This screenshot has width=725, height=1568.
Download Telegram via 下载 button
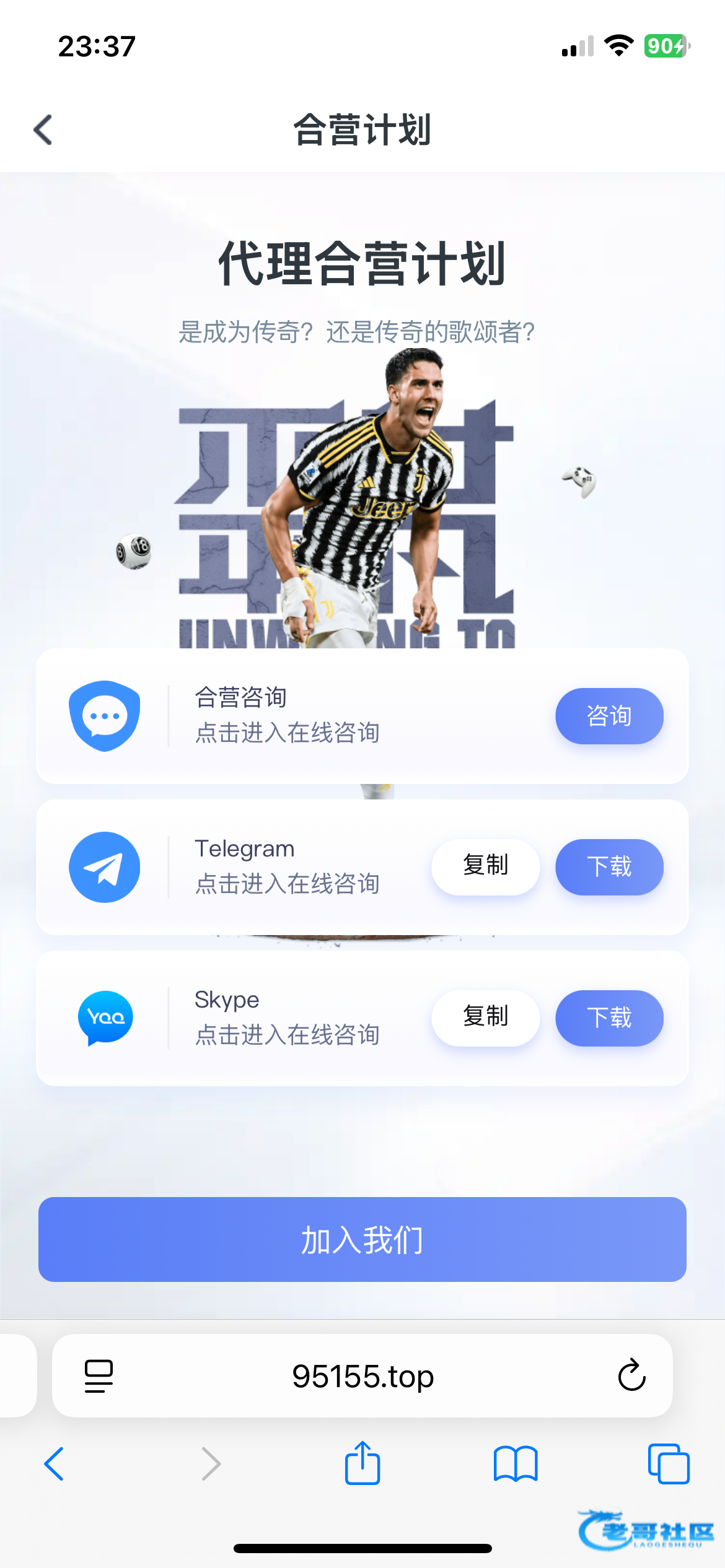pos(609,866)
